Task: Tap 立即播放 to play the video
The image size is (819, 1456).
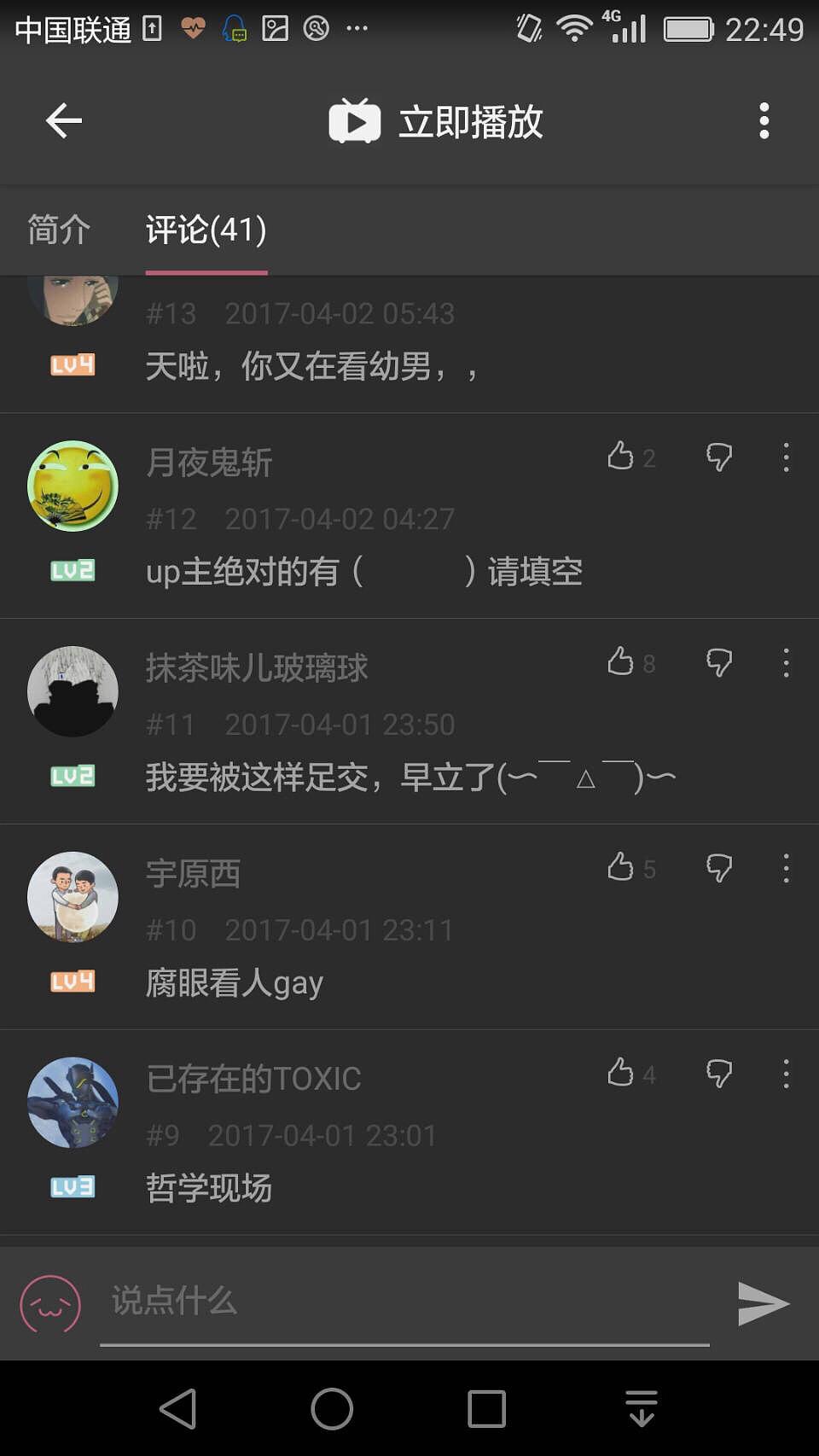Action: [x=437, y=121]
